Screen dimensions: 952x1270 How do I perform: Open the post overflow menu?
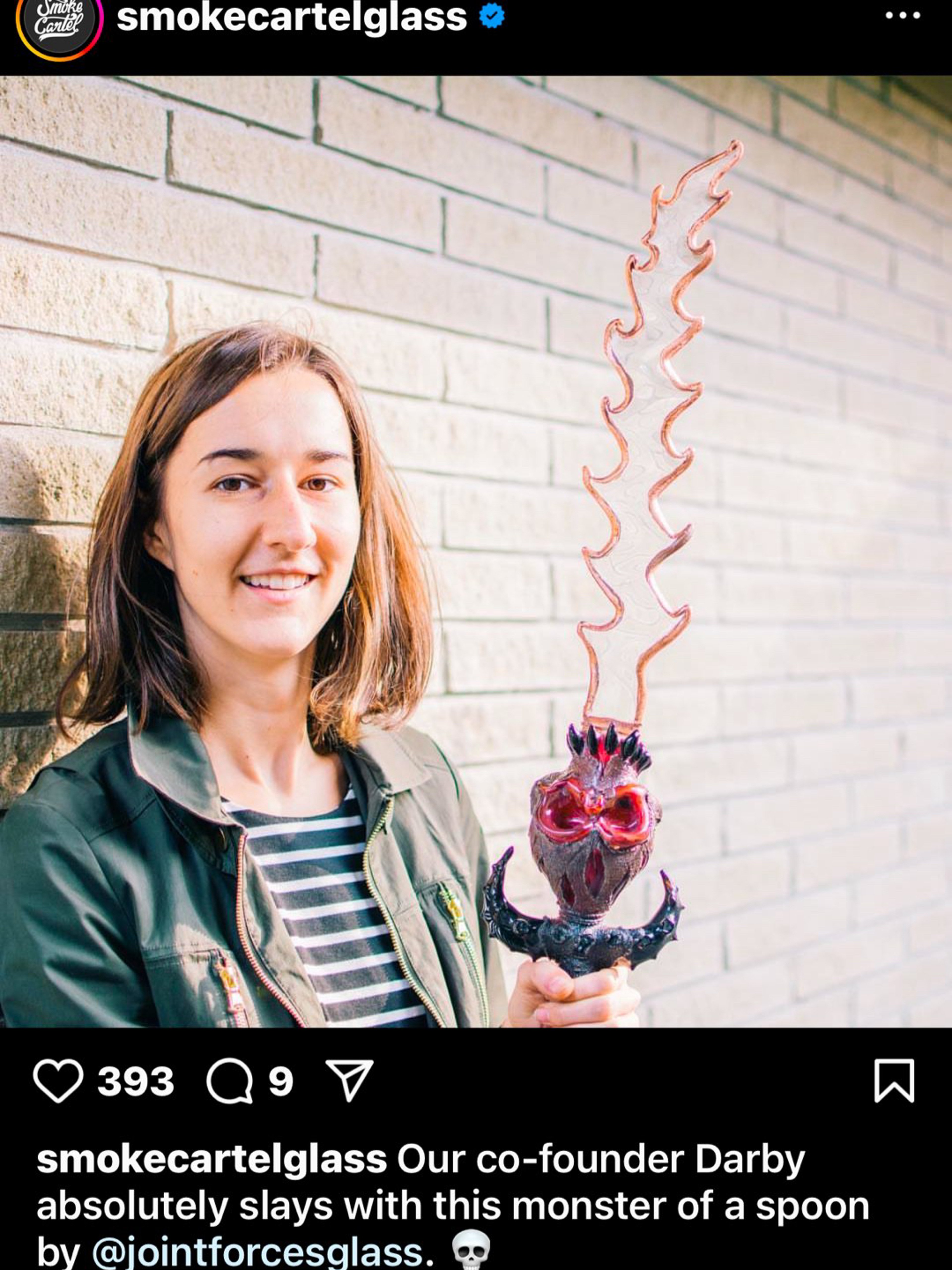click(x=903, y=16)
